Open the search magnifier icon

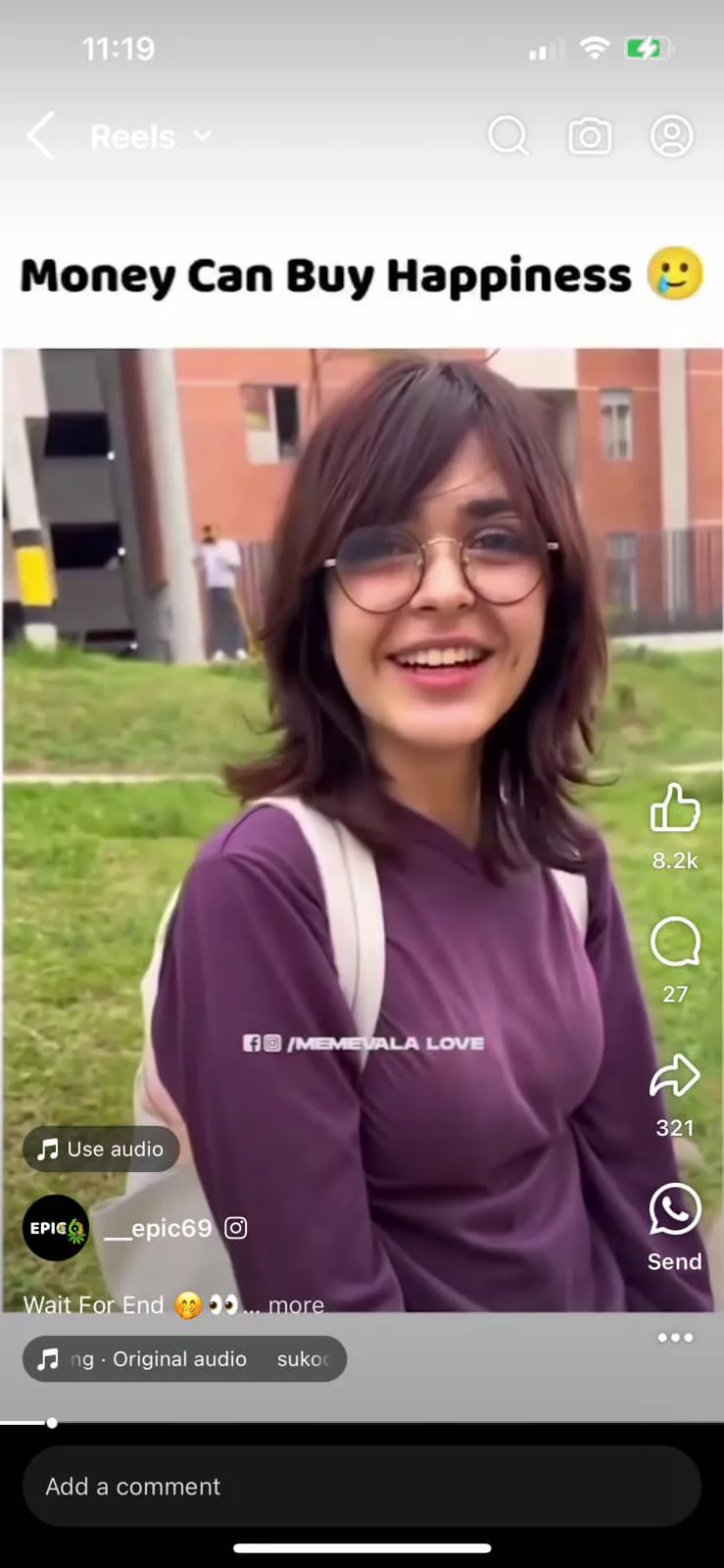coord(507,136)
